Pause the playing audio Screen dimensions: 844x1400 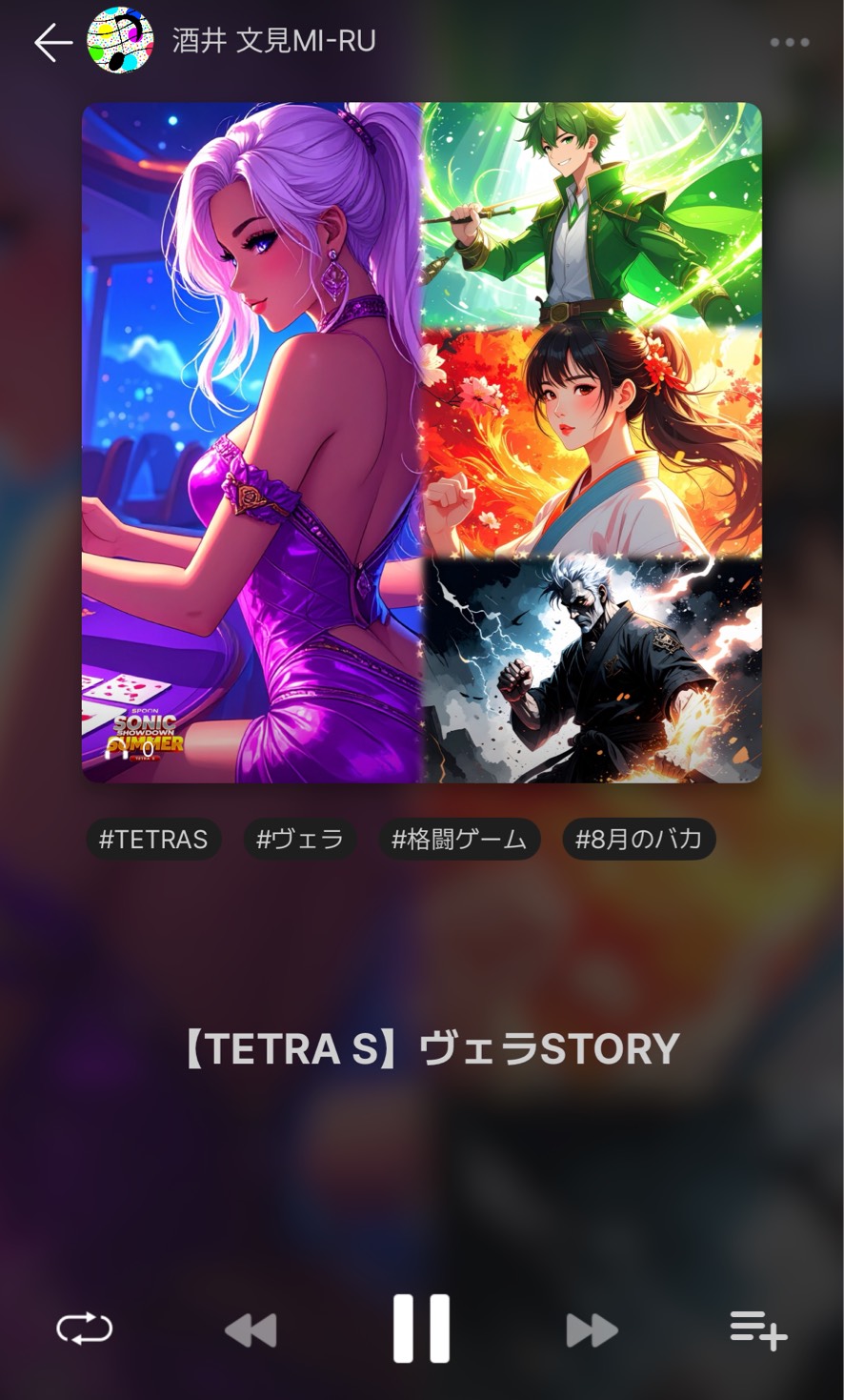click(421, 1329)
